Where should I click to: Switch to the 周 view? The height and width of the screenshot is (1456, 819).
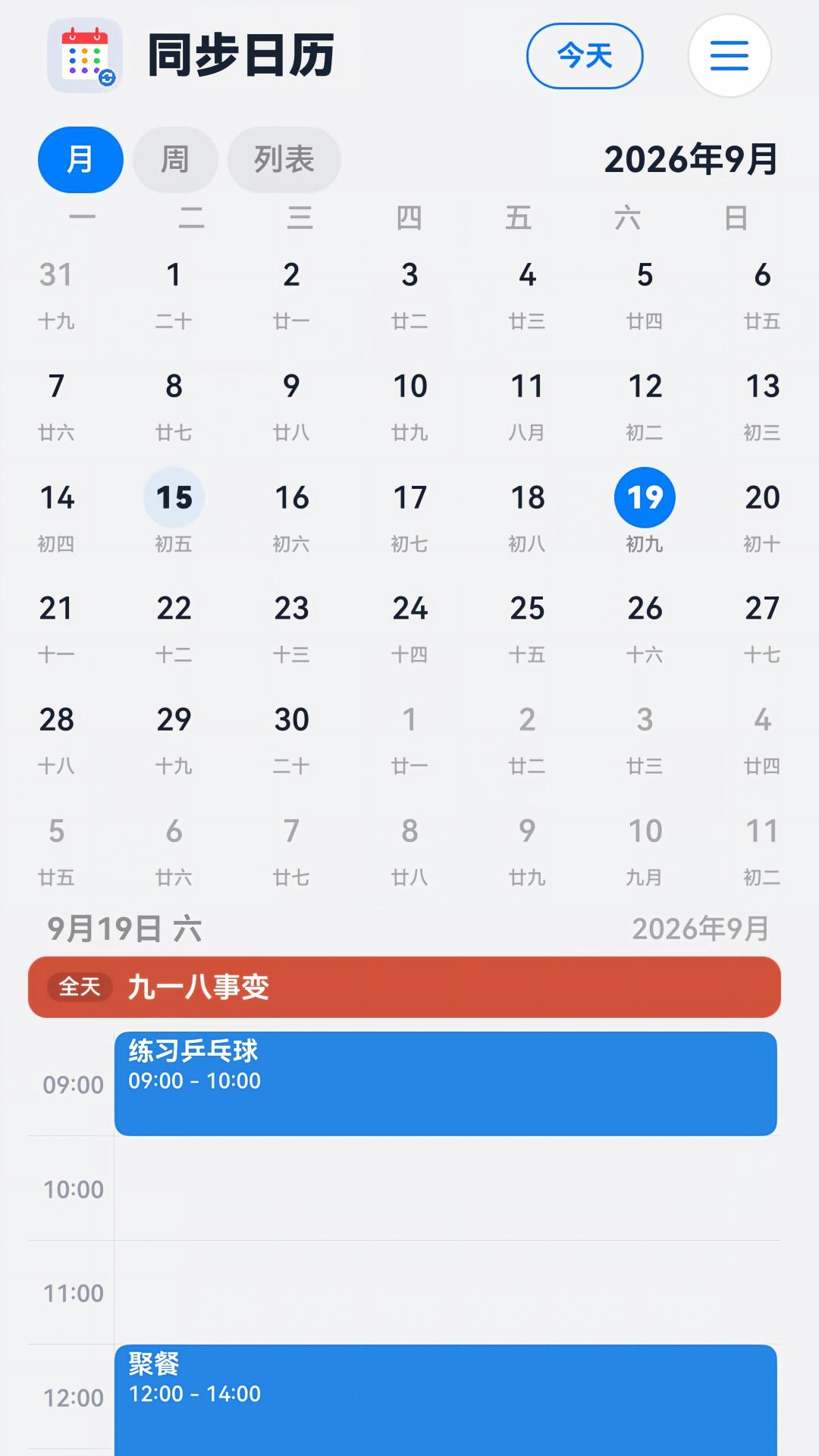point(175,160)
